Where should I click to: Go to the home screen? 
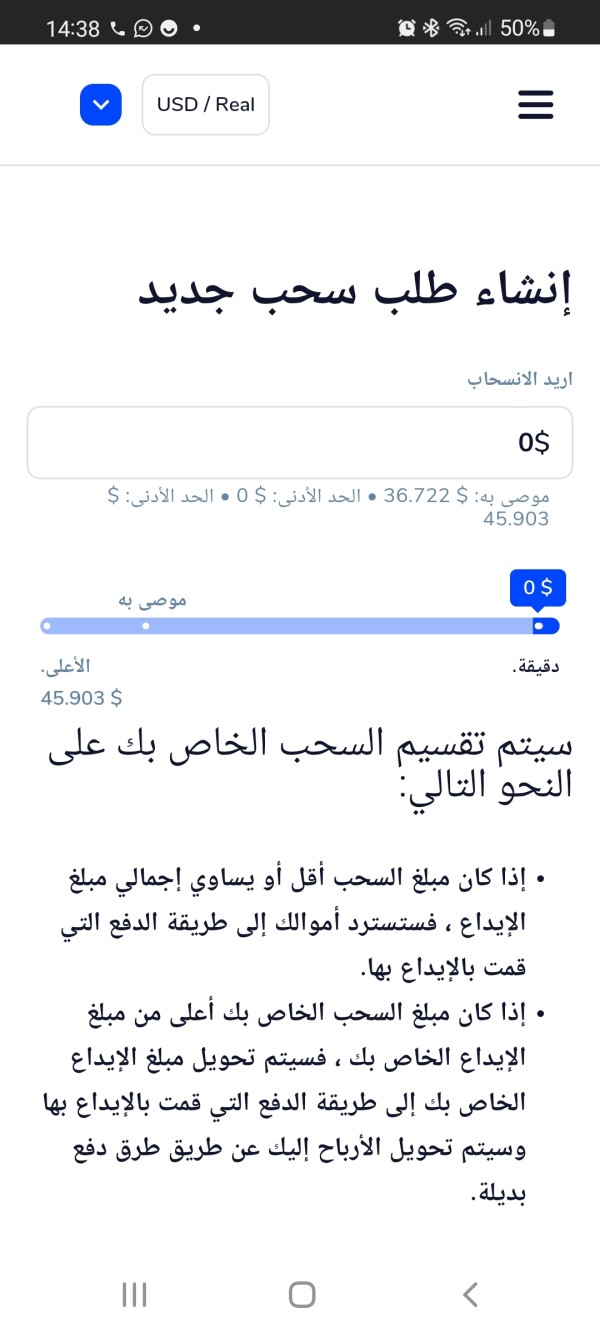302,1294
